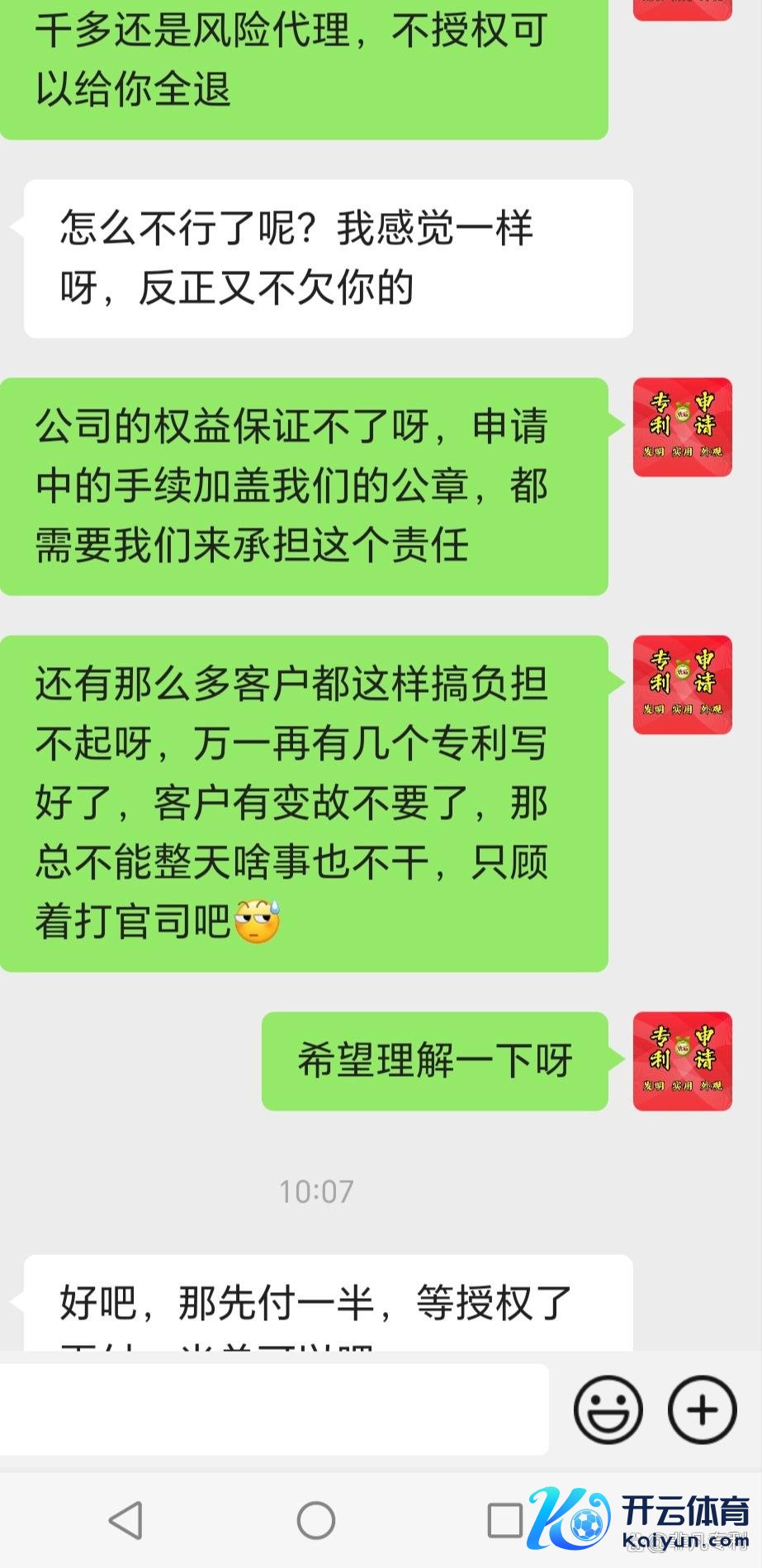The height and width of the screenshot is (1568, 762).
Task: Open avatar next to '还有那么多客户' message
Action: tap(682, 685)
